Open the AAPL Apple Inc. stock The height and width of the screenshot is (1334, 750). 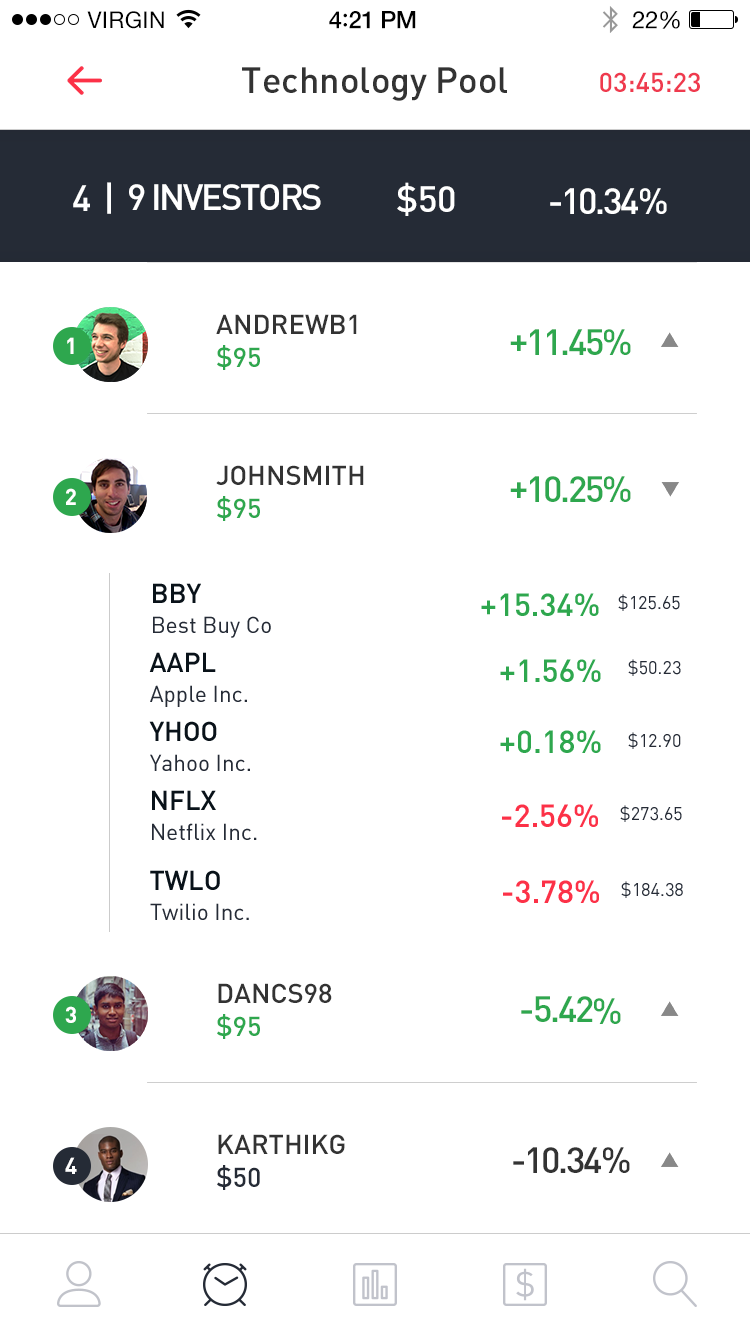coord(415,678)
